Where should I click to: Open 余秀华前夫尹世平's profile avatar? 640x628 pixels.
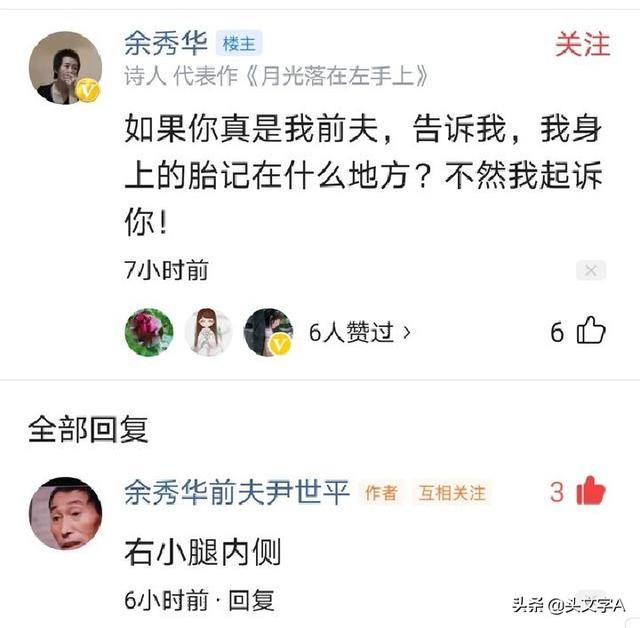point(65,514)
